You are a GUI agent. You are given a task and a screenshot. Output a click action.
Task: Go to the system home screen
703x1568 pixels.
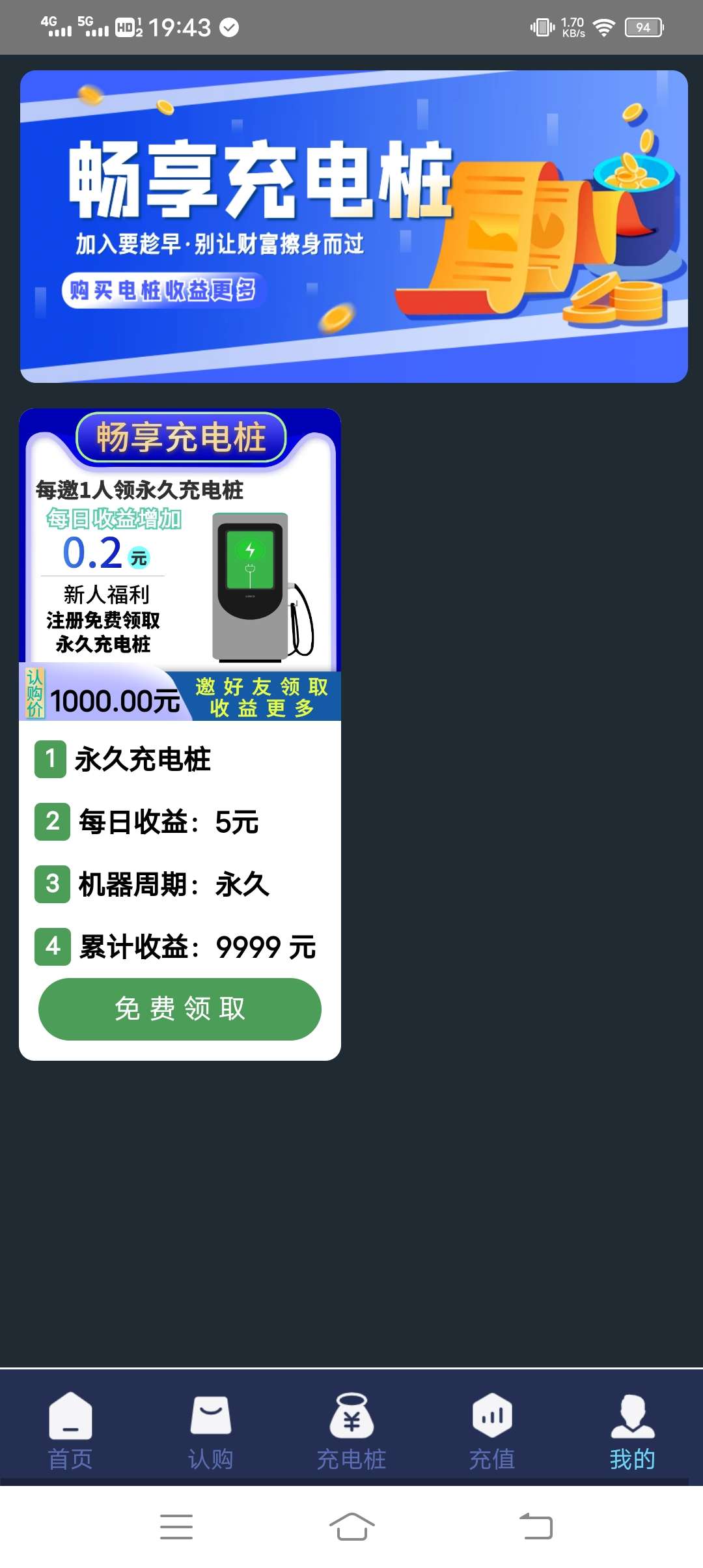point(351,1526)
